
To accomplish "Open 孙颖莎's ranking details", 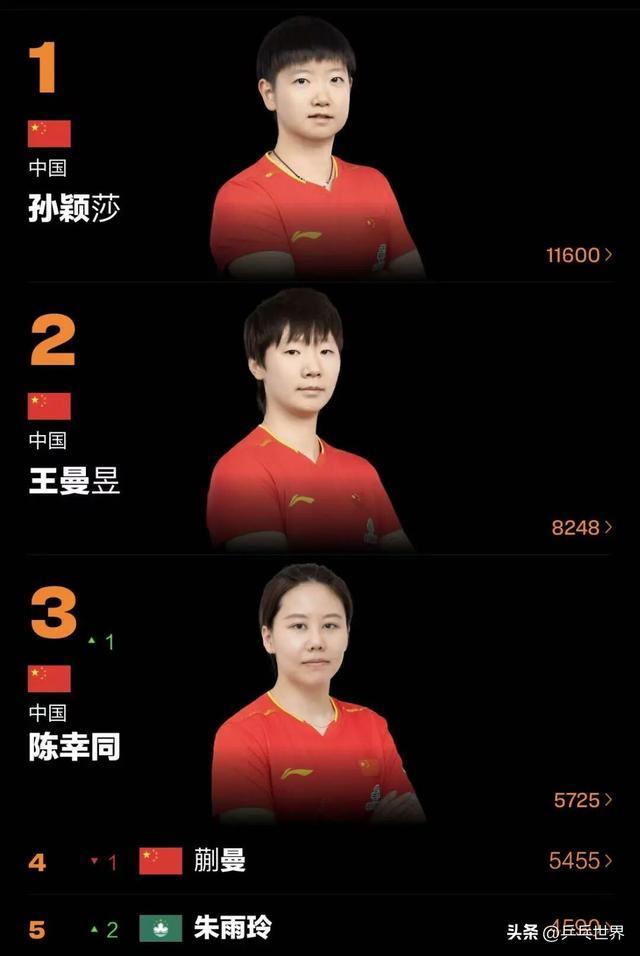I will pos(579,255).
